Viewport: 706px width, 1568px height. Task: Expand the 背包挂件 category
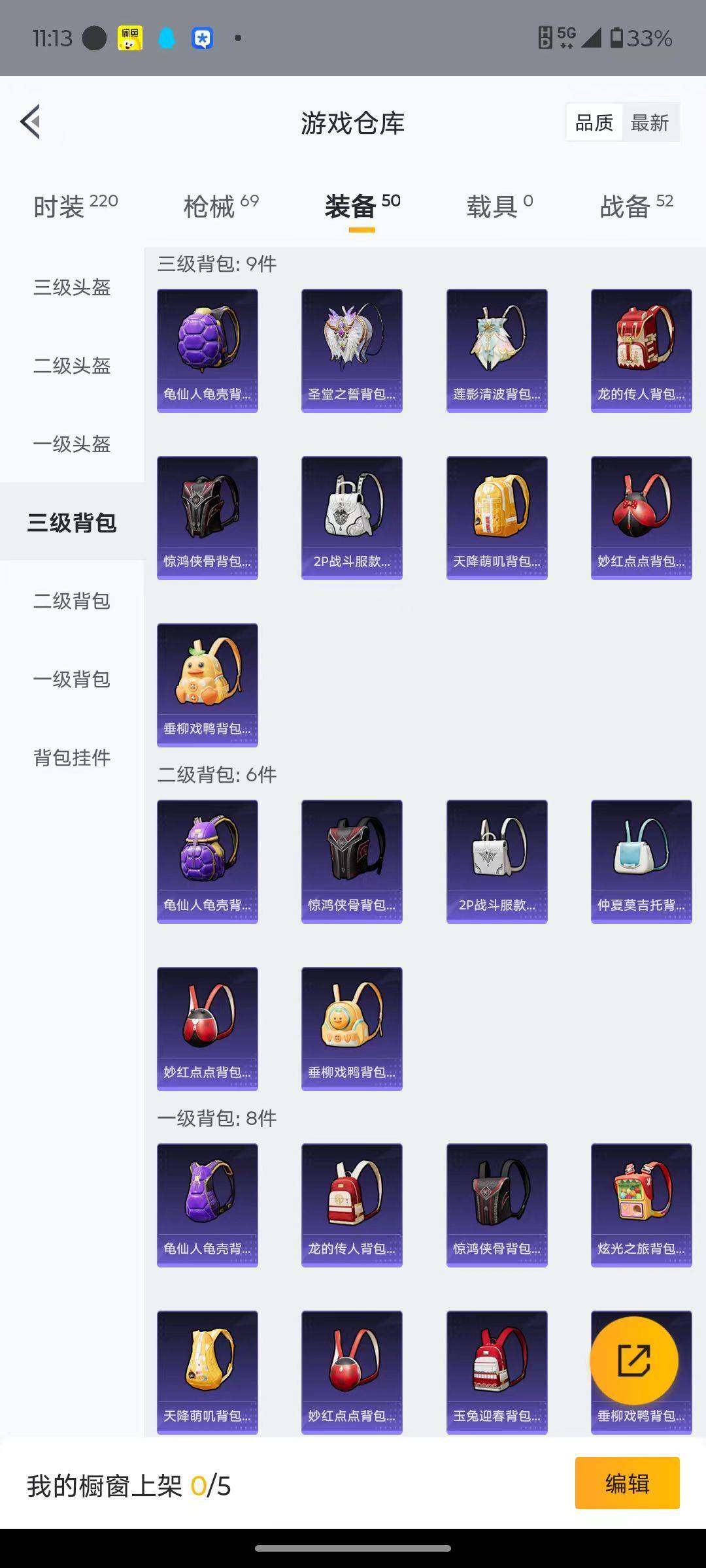pos(72,758)
